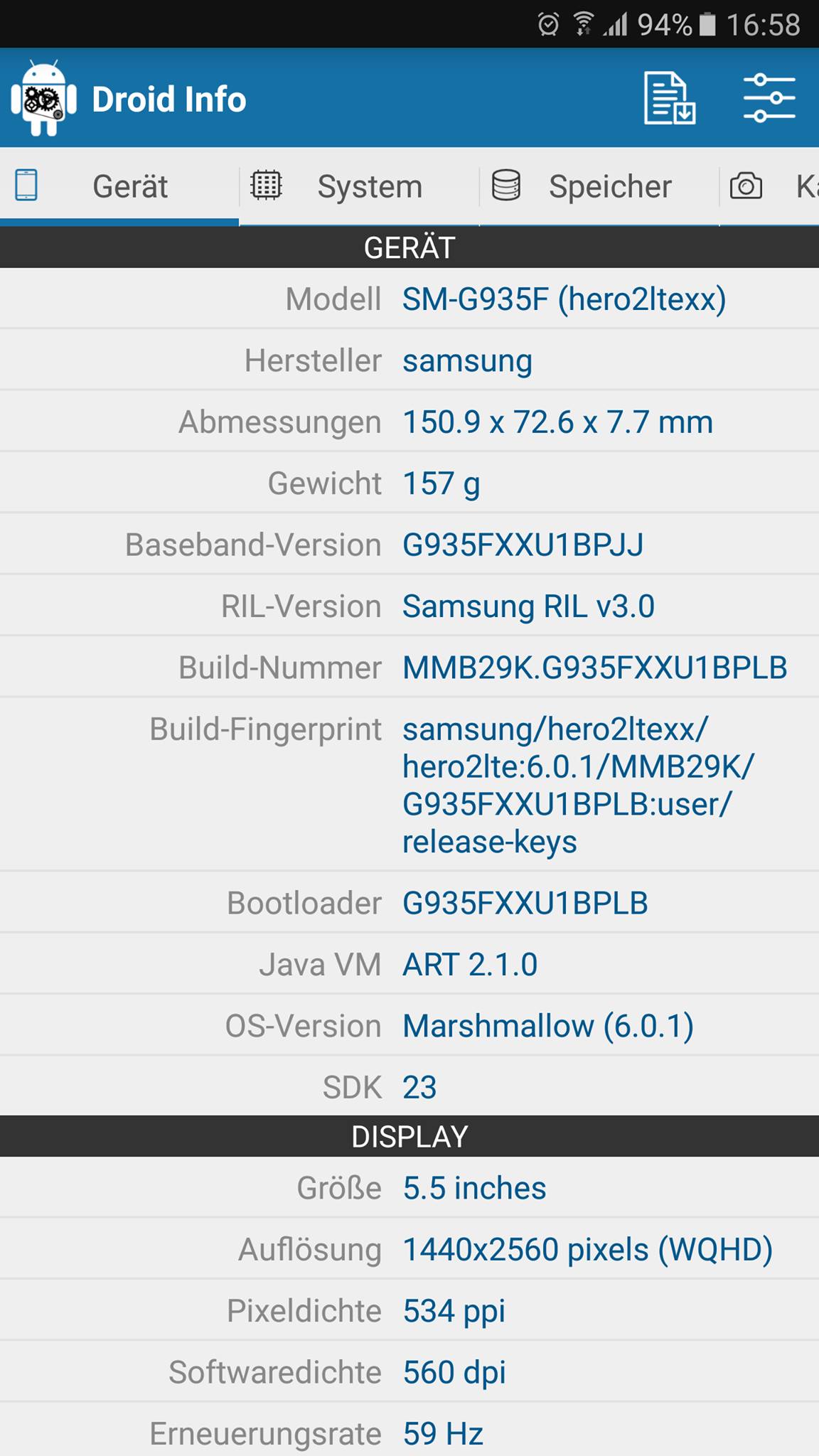819x1456 pixels.
Task: Export the device report
Action: (669, 98)
